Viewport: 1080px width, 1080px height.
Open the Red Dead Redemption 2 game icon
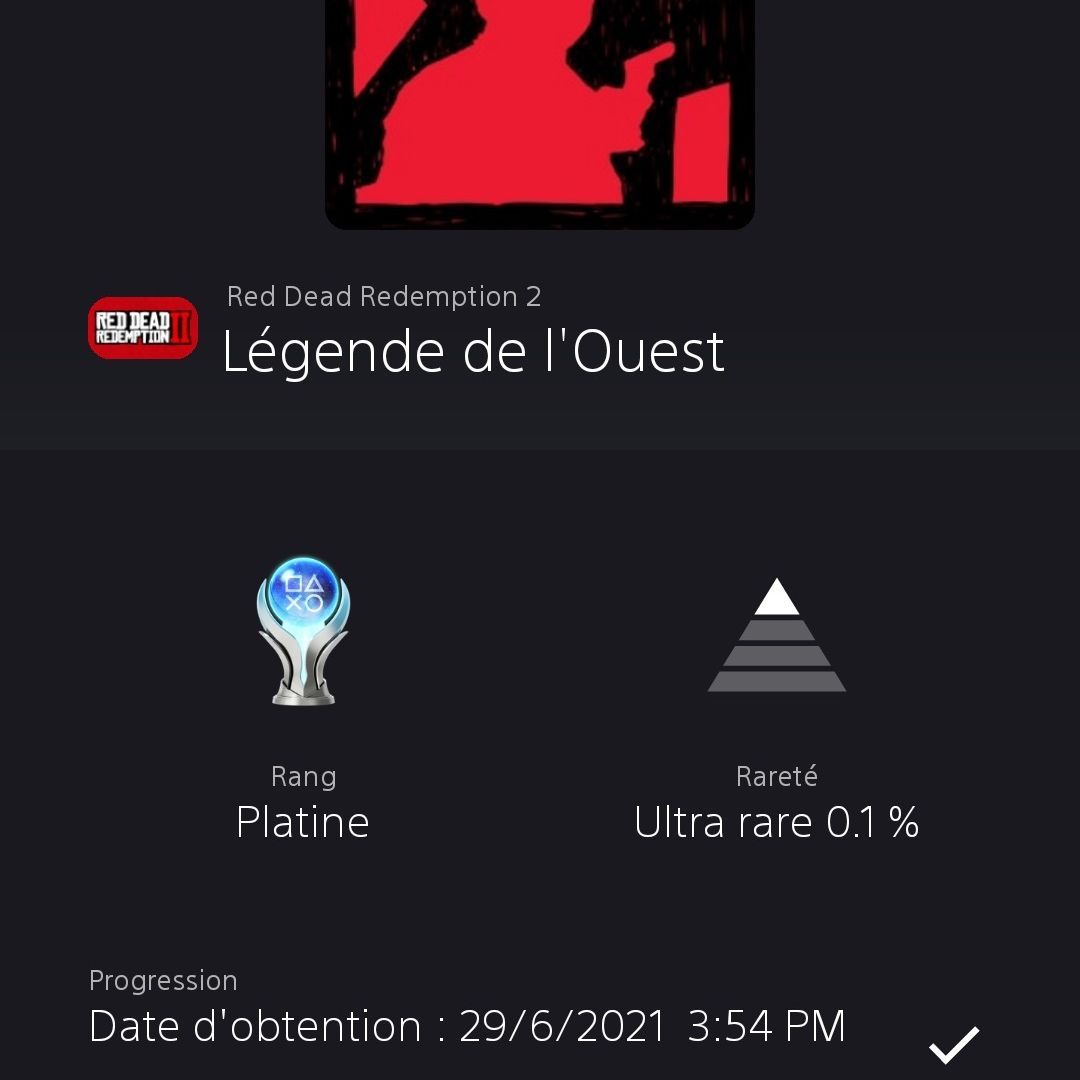coord(143,328)
